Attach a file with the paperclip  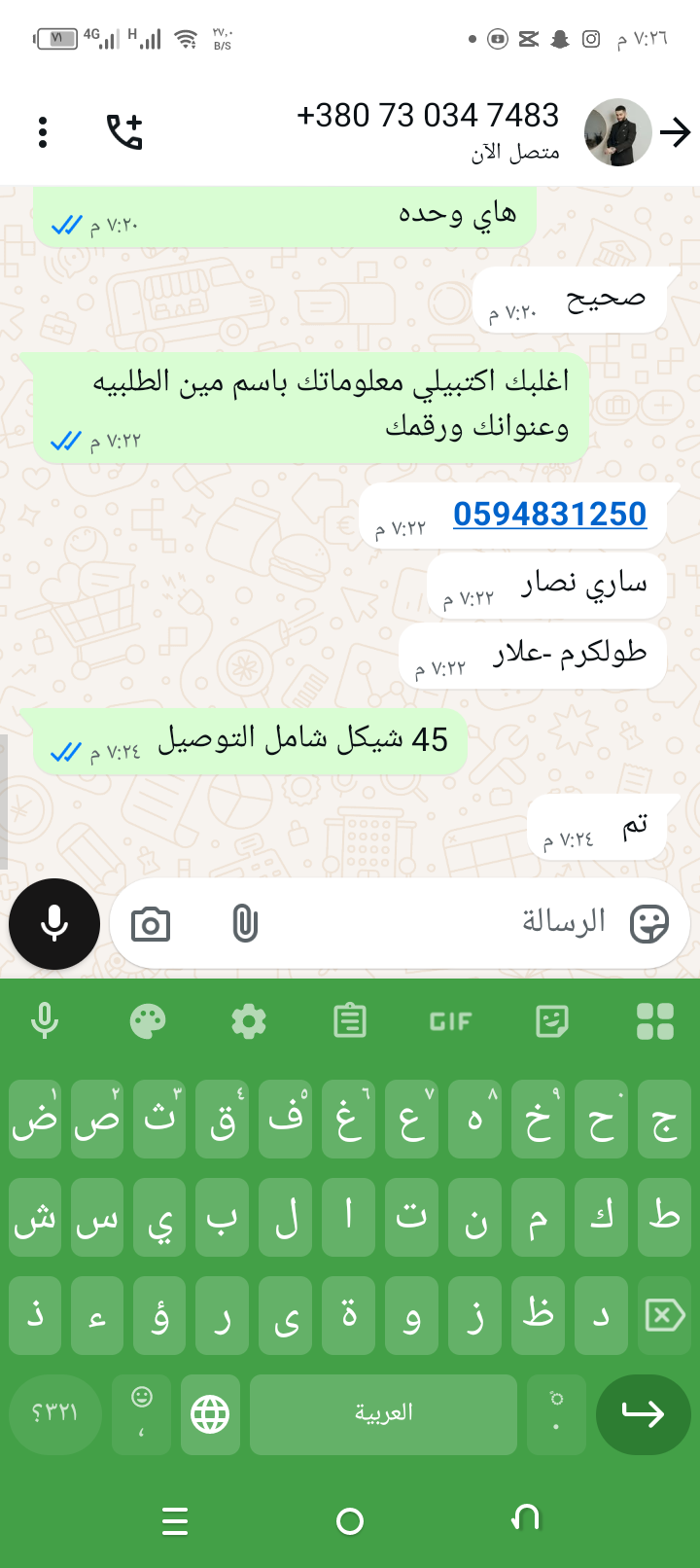[x=245, y=924]
